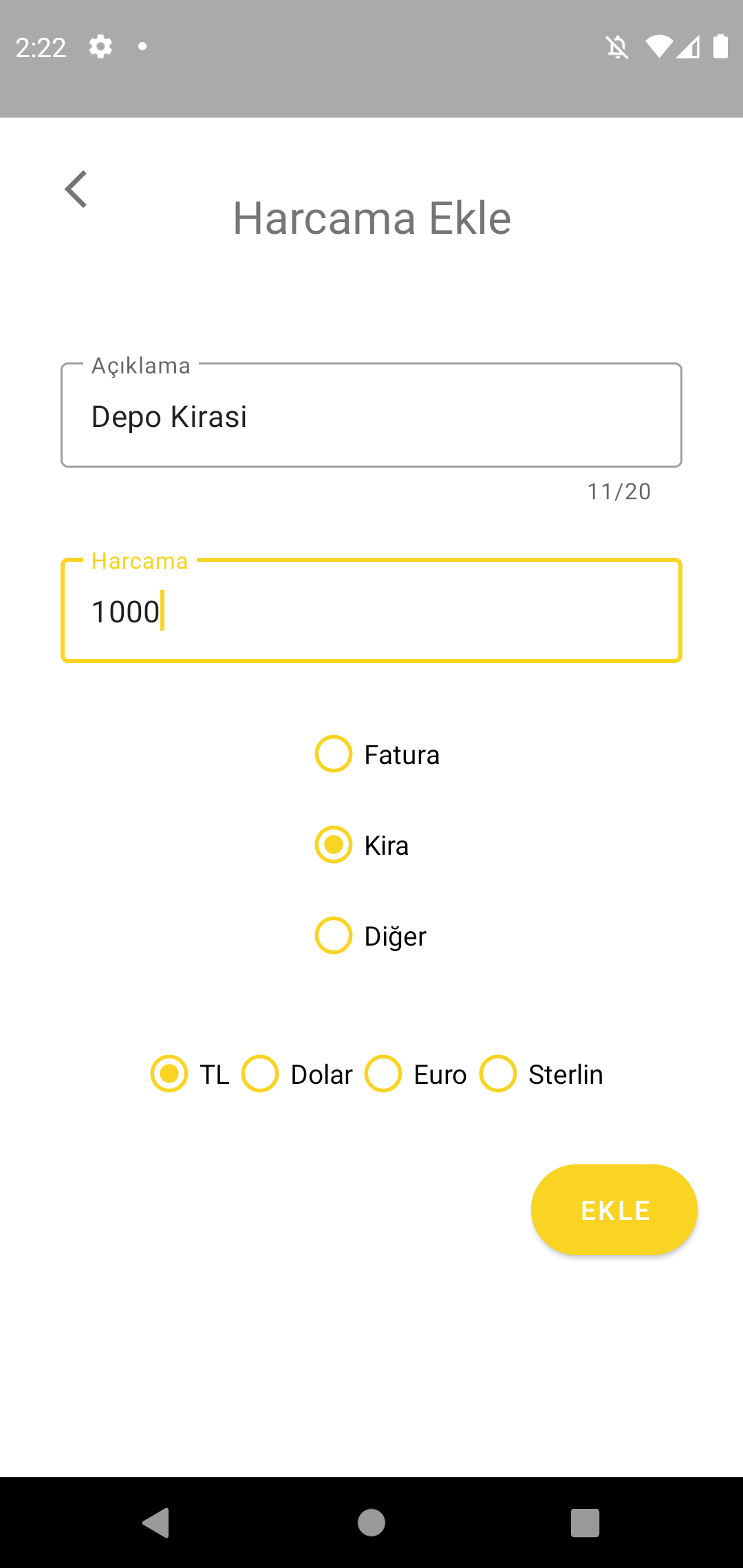Reselect the Kira category option
The image size is (743, 1568).
point(333,845)
